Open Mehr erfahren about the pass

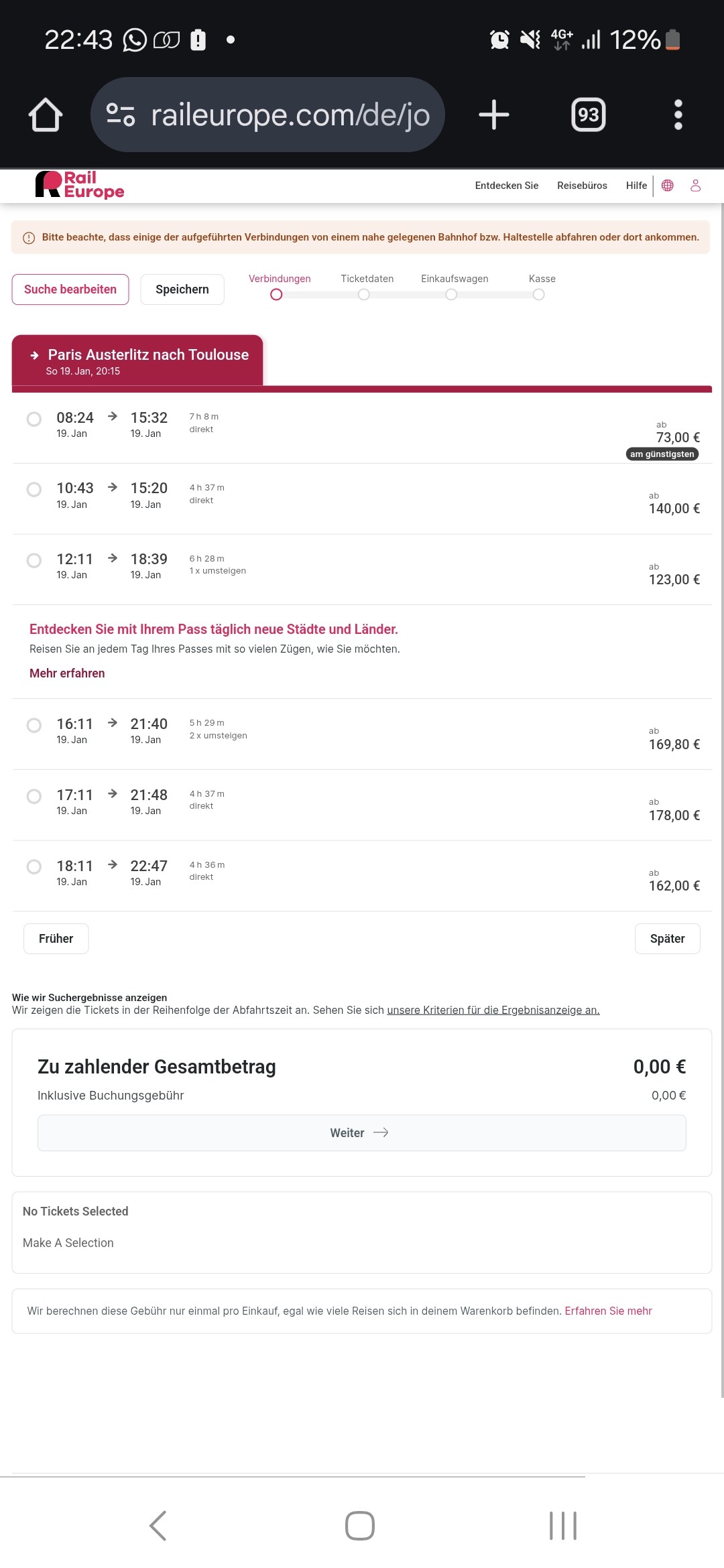[67, 673]
